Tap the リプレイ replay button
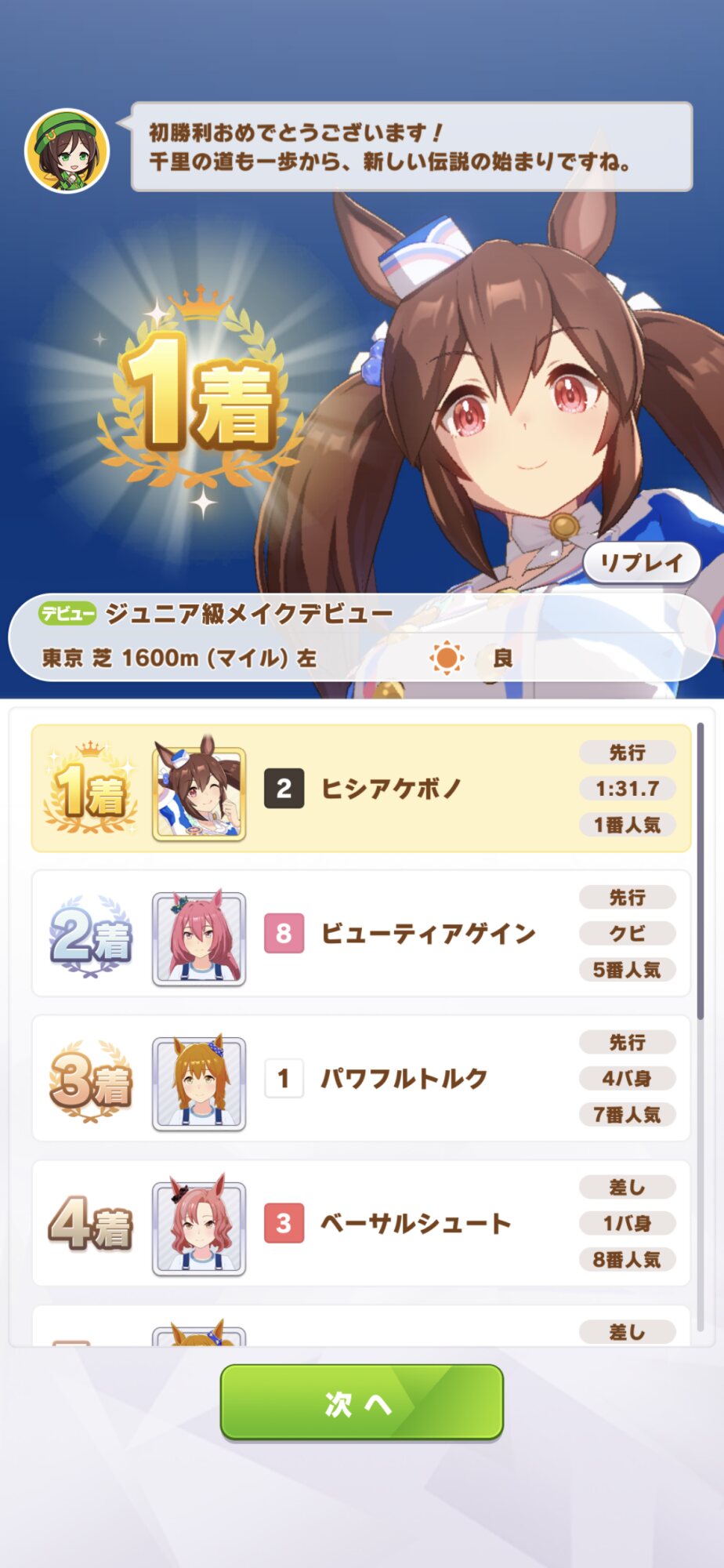 coord(641,562)
